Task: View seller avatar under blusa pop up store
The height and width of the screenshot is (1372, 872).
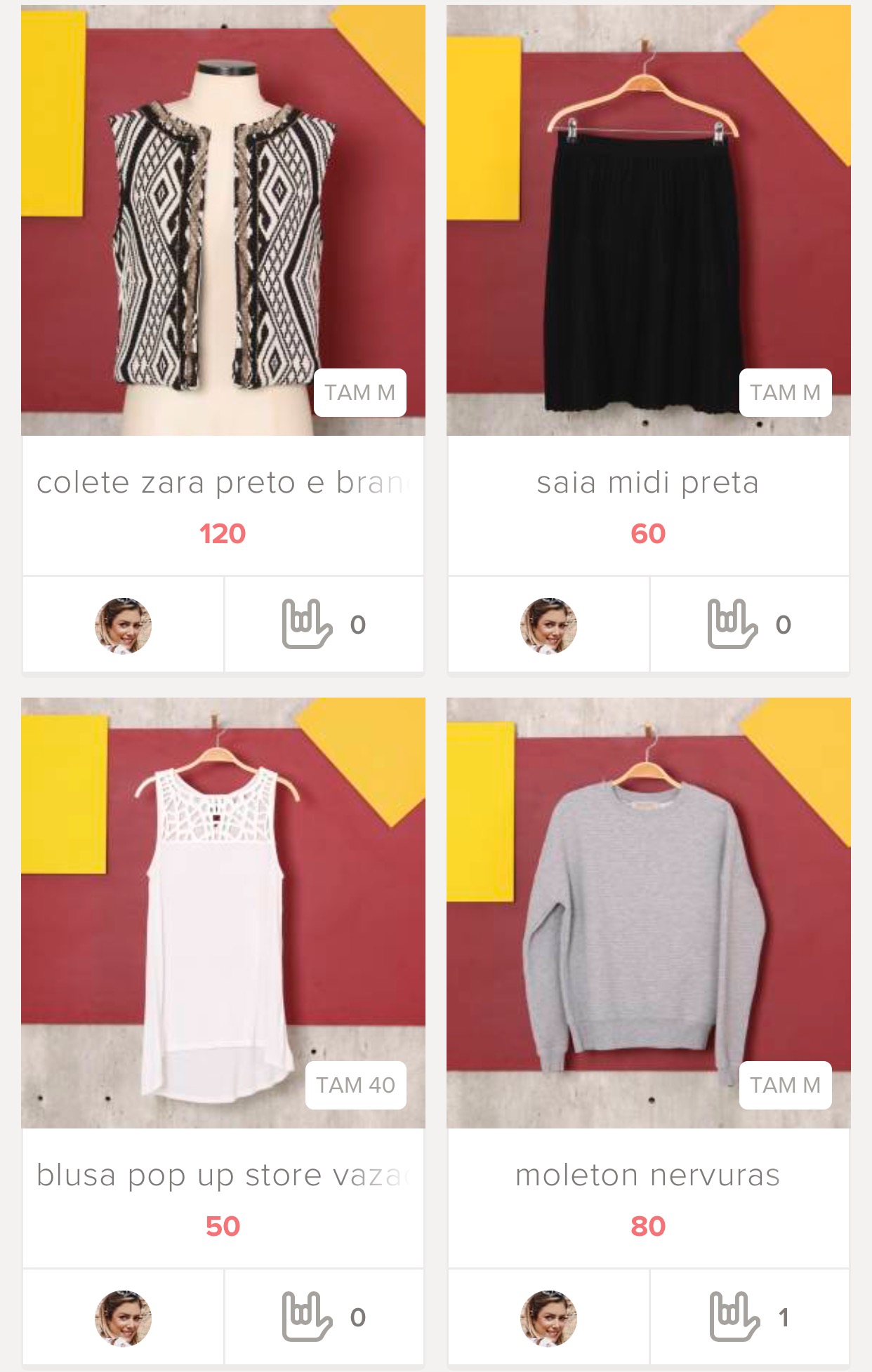Action: (124, 1318)
